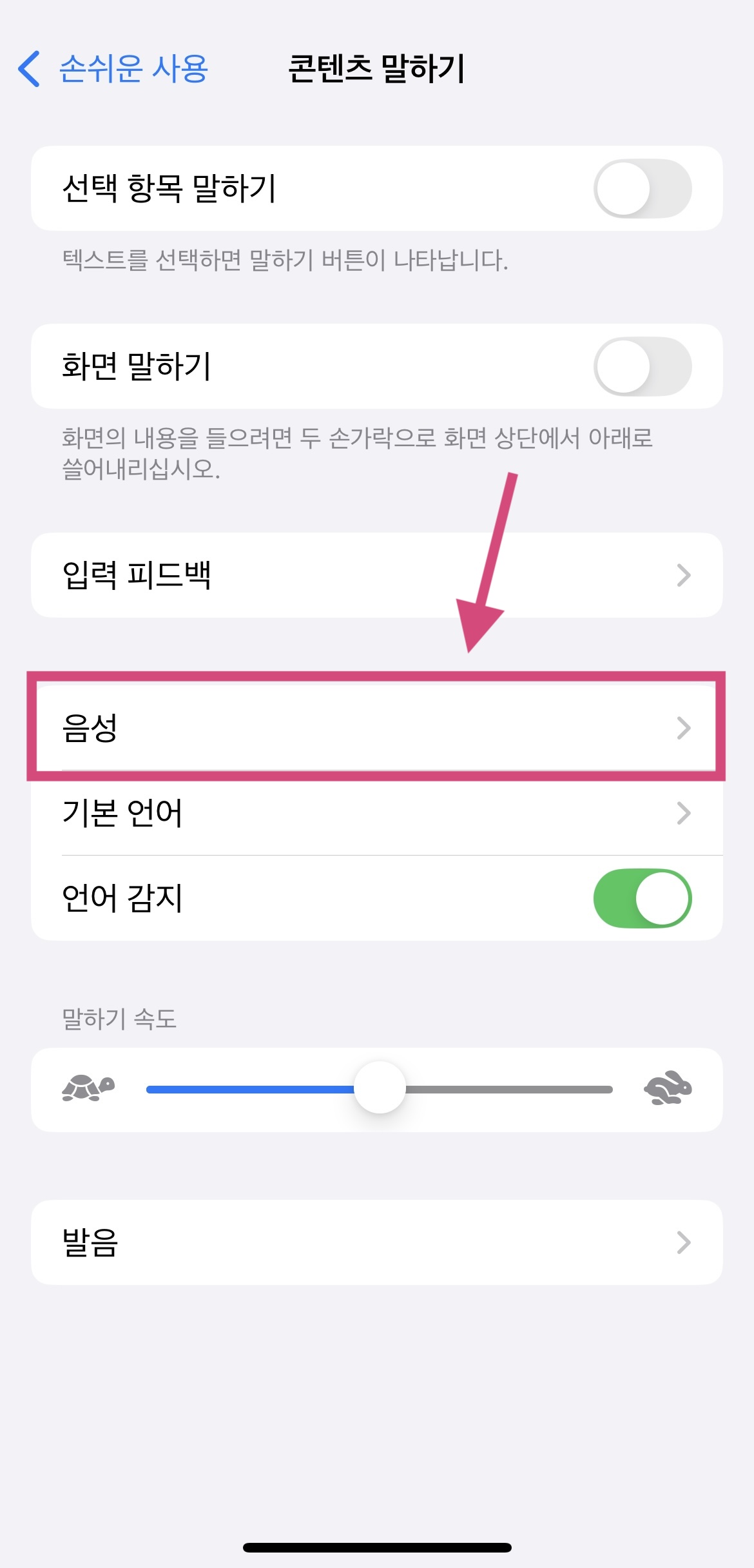Image resolution: width=754 pixels, height=1568 pixels.
Task: Open 기본 언어 settings
Action: (x=376, y=813)
